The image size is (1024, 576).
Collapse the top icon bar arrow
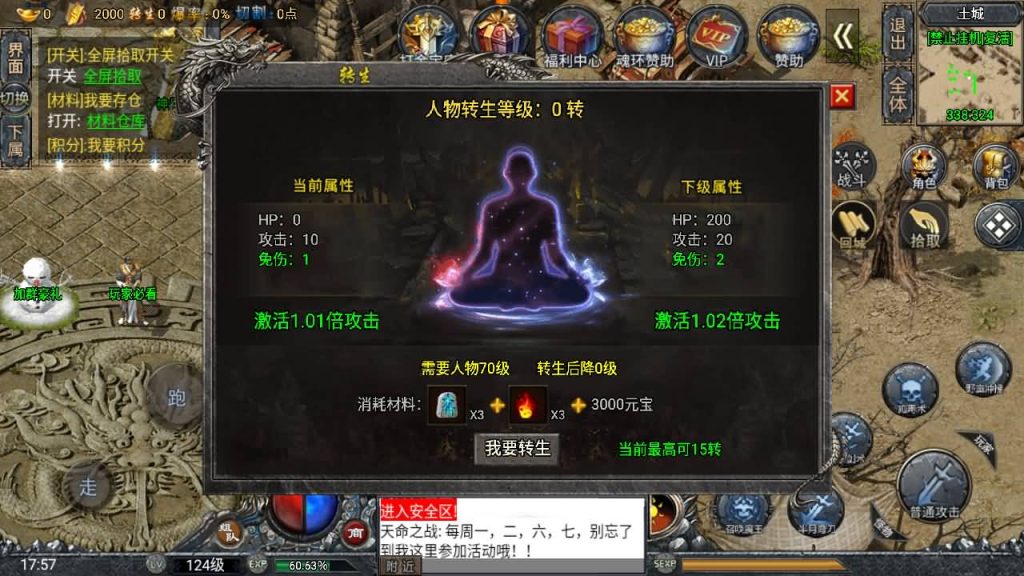[844, 36]
